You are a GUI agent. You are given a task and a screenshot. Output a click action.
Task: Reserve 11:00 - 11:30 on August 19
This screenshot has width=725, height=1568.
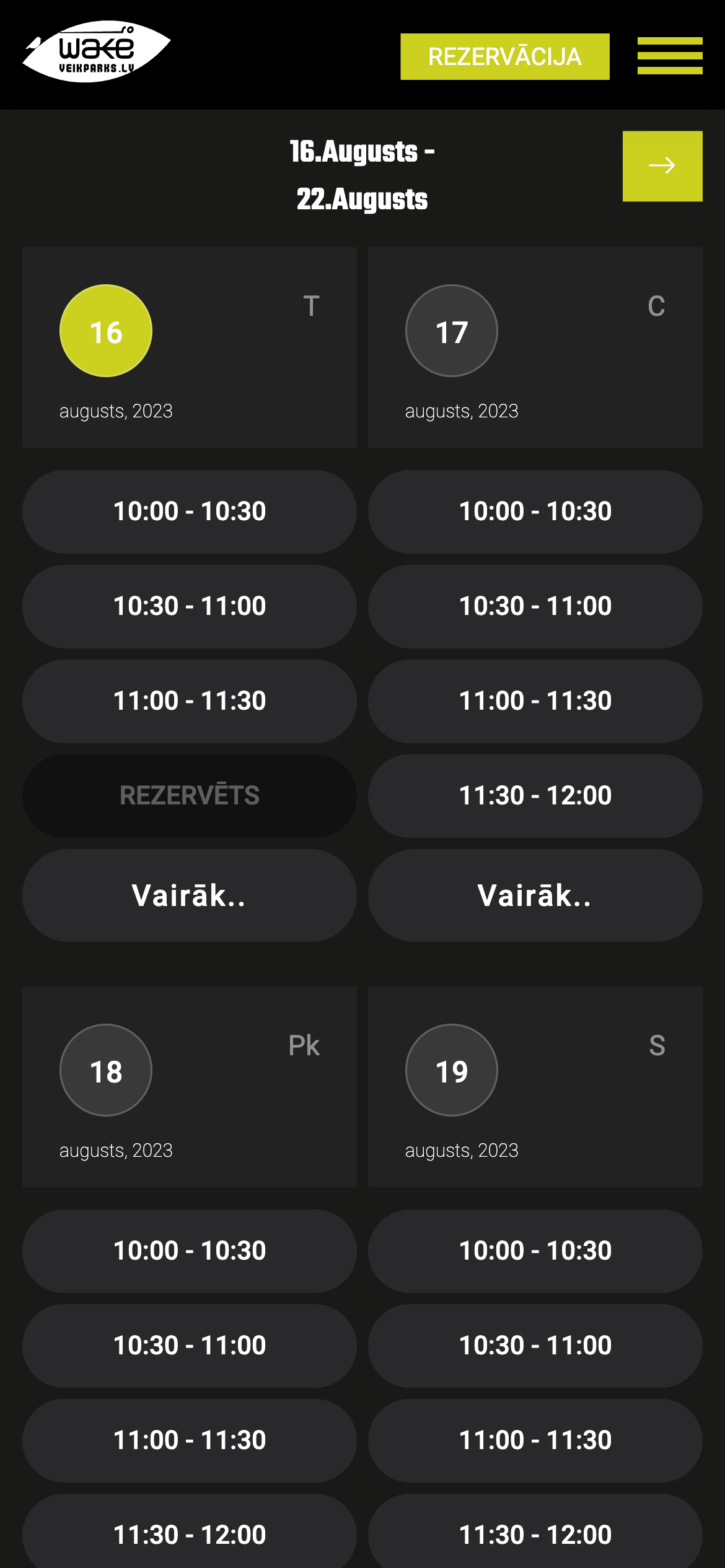tap(535, 1440)
